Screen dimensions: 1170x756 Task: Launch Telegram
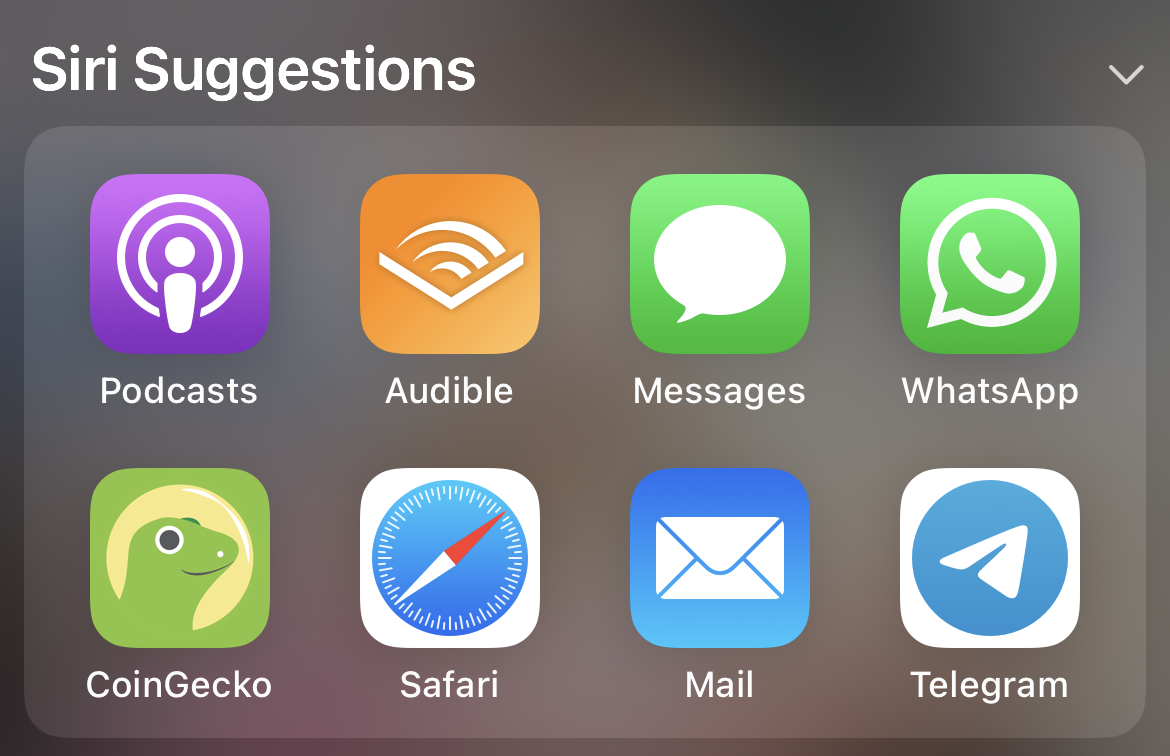coord(990,558)
